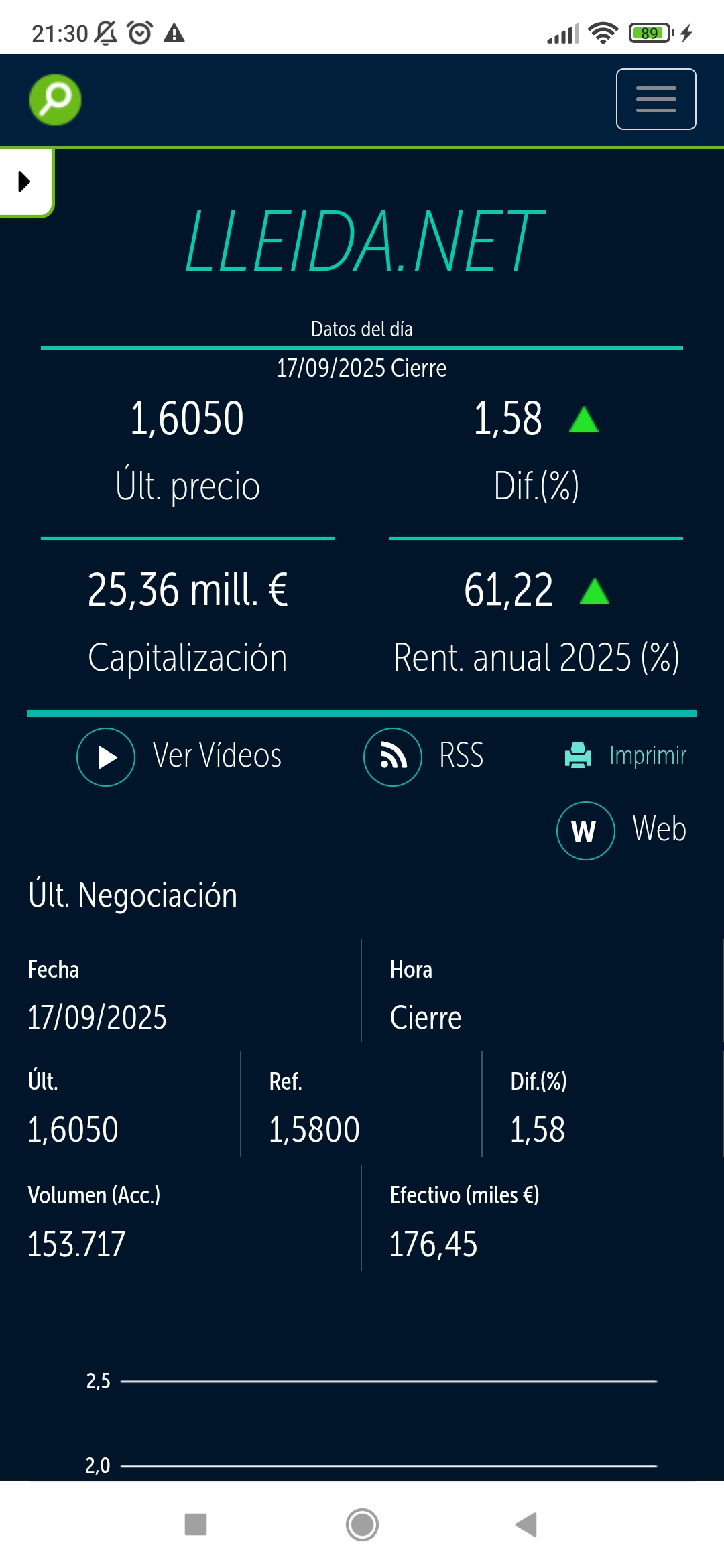Open the RSS feed link
This screenshot has height=1568, width=724.
coord(424,757)
